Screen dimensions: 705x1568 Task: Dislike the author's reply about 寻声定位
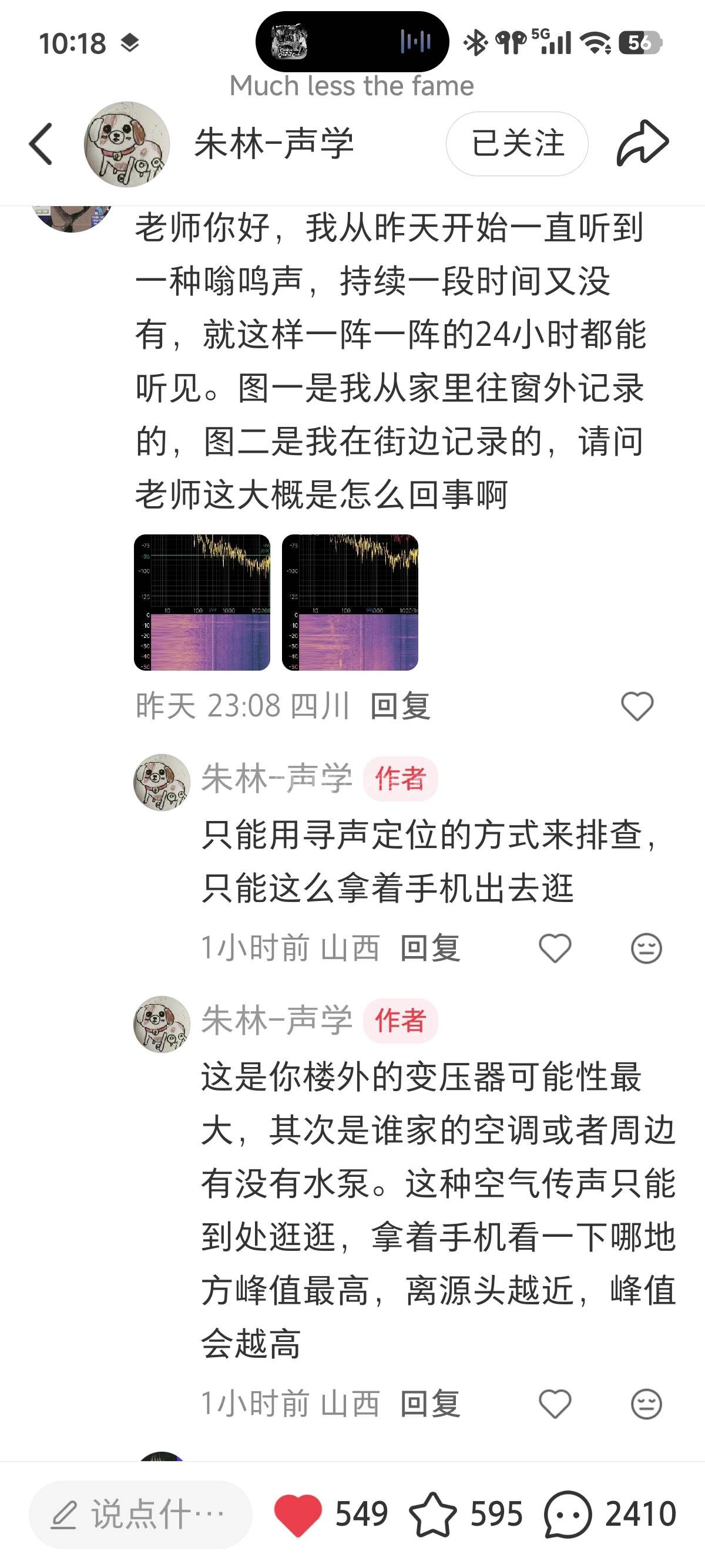coord(646,948)
